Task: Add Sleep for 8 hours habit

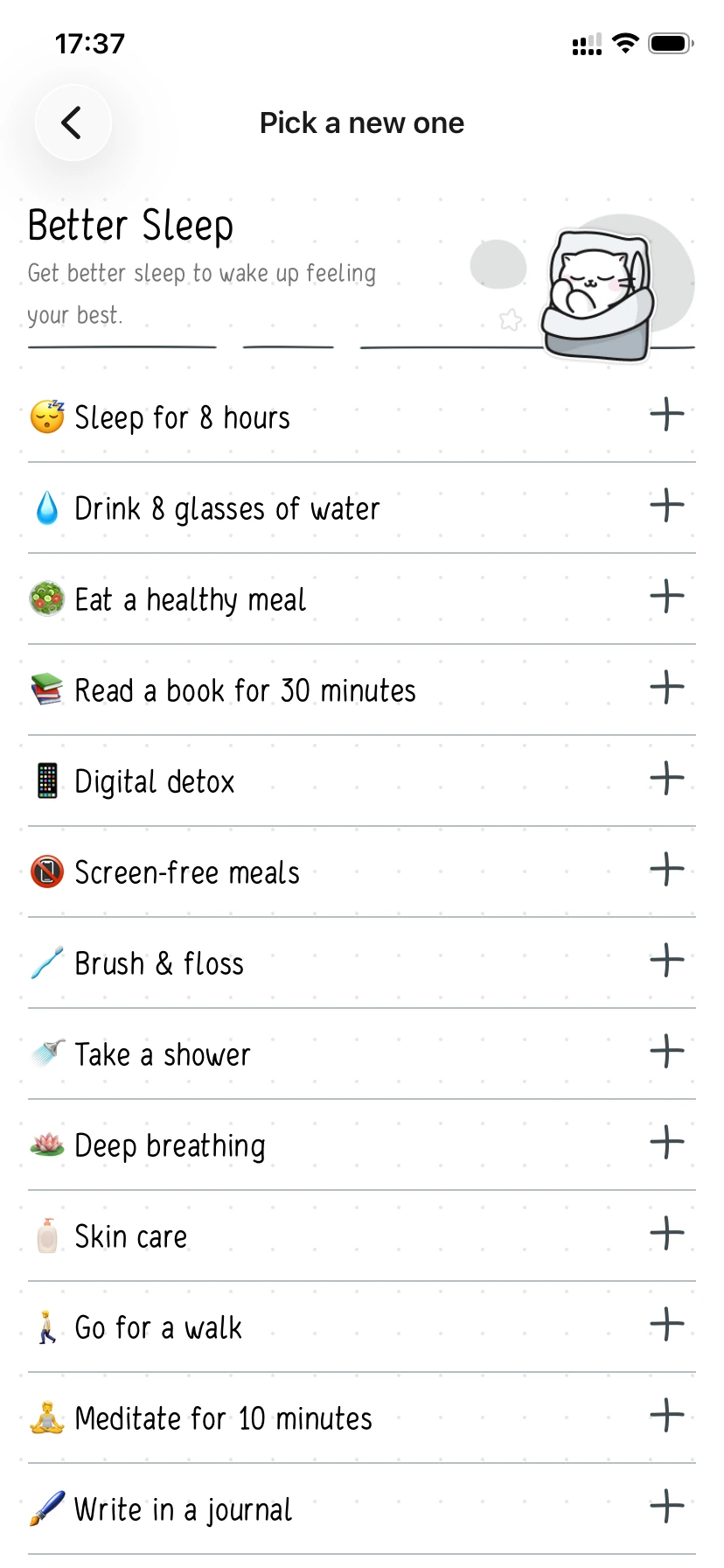Action: [666, 415]
